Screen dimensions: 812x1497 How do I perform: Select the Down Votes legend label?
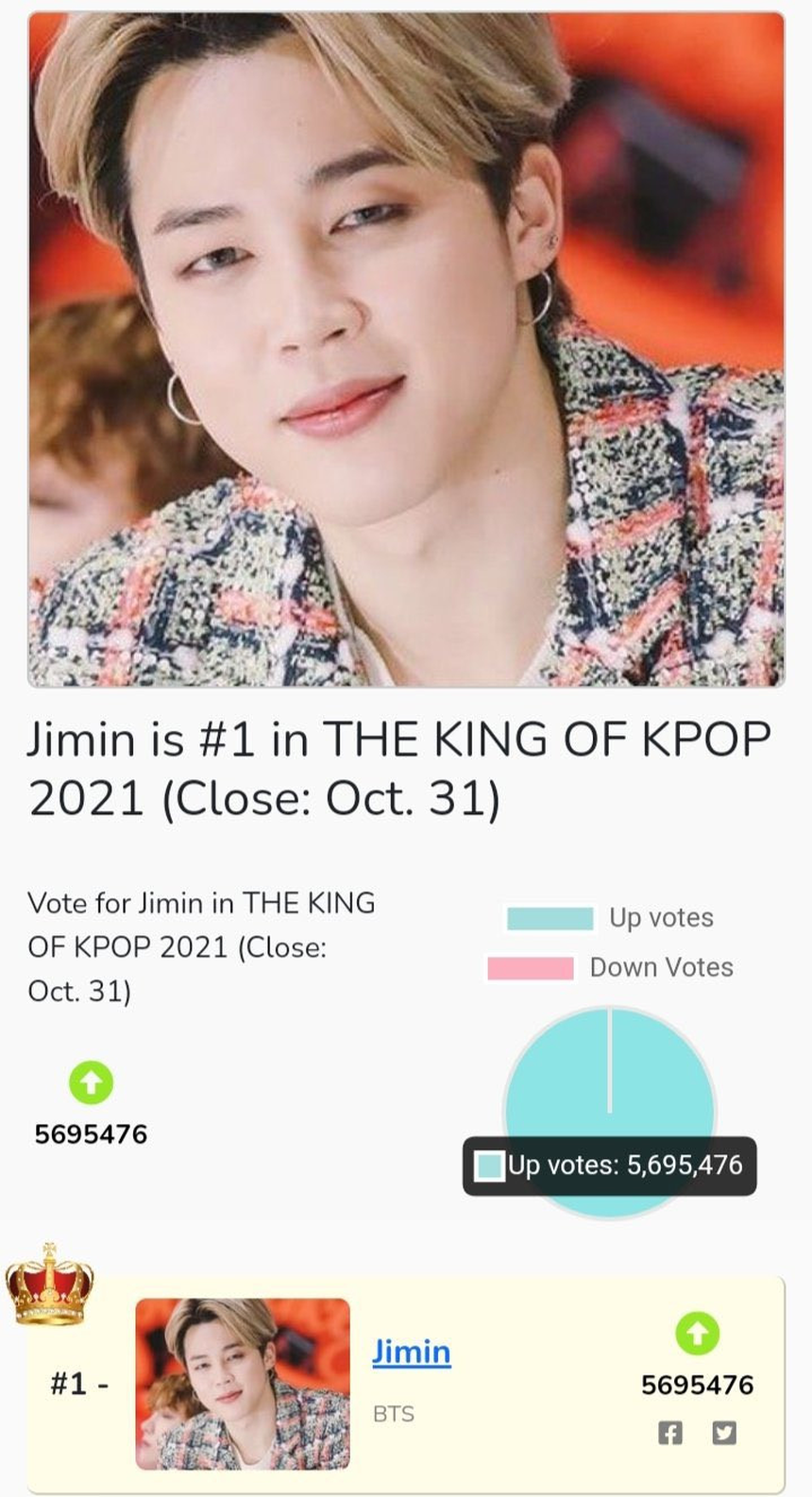[x=661, y=966]
